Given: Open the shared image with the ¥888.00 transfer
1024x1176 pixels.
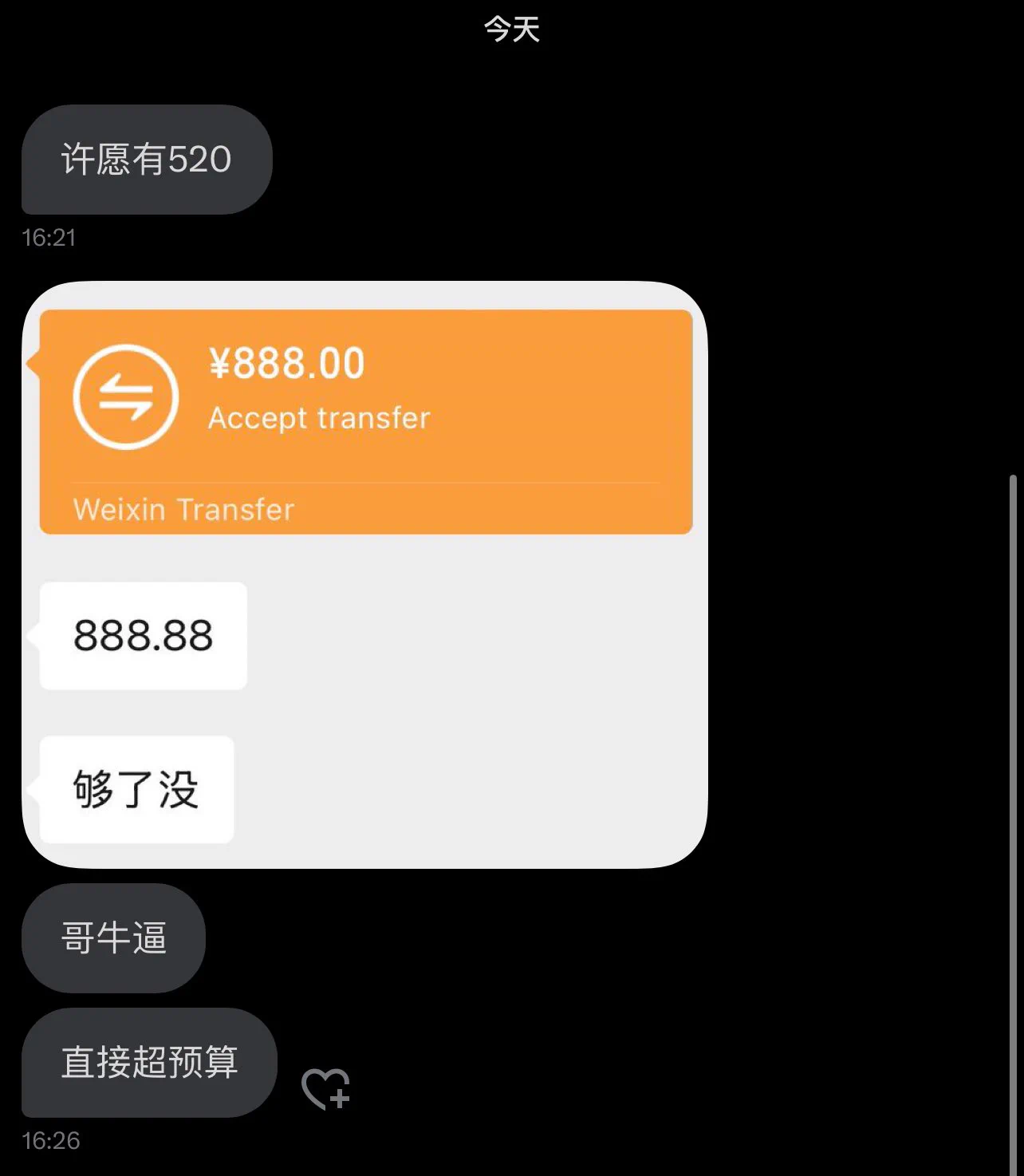Looking at the screenshot, I should (364, 574).
